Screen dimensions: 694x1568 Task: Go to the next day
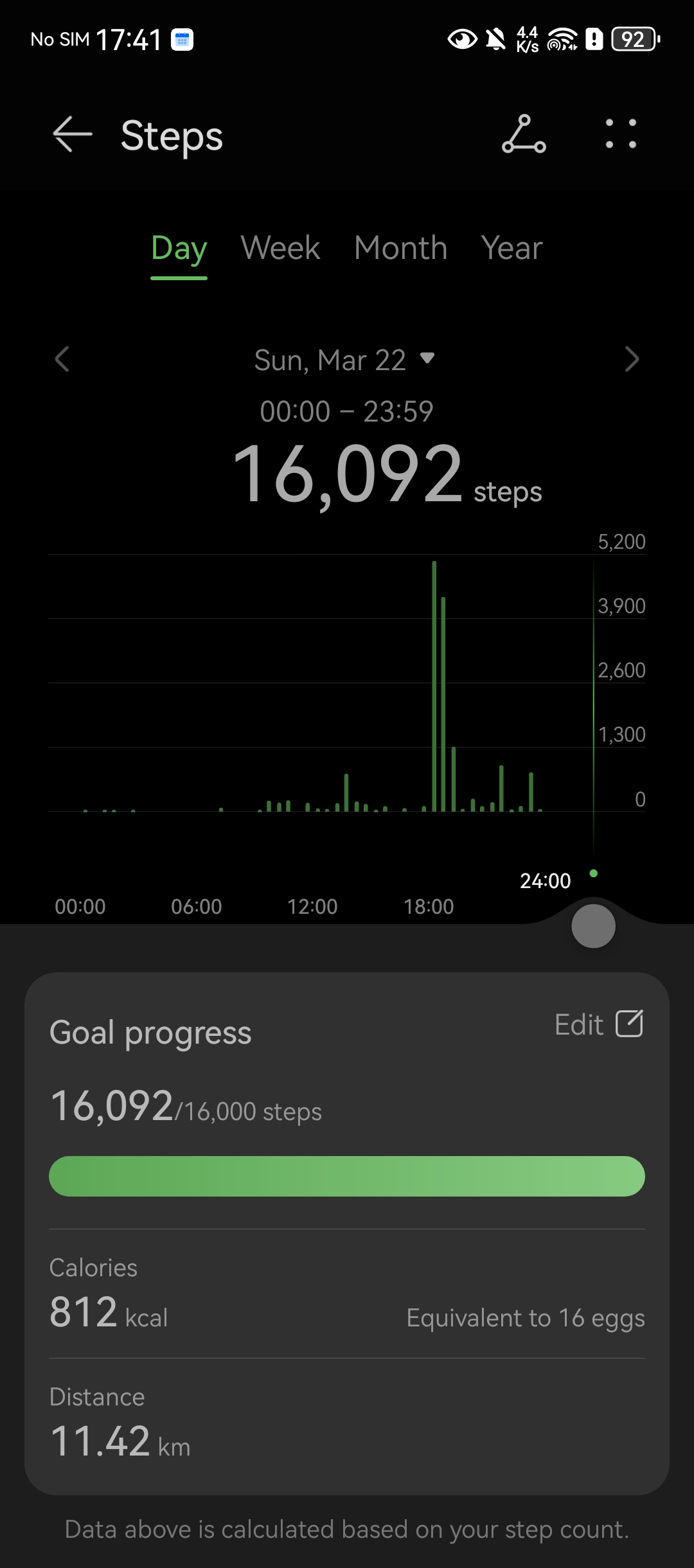(x=632, y=359)
